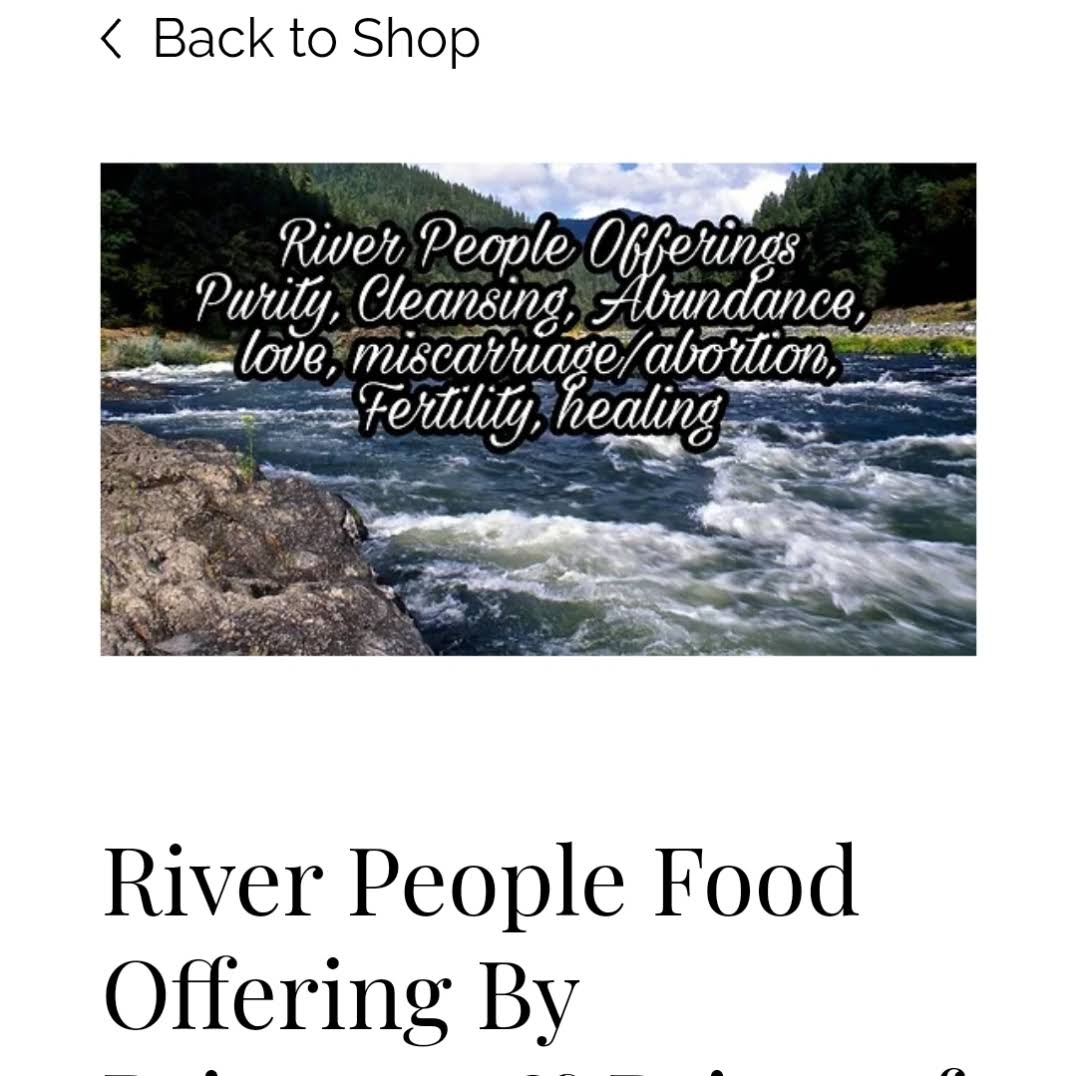
Task: Go back to the Shop page
Action: pos(290,40)
